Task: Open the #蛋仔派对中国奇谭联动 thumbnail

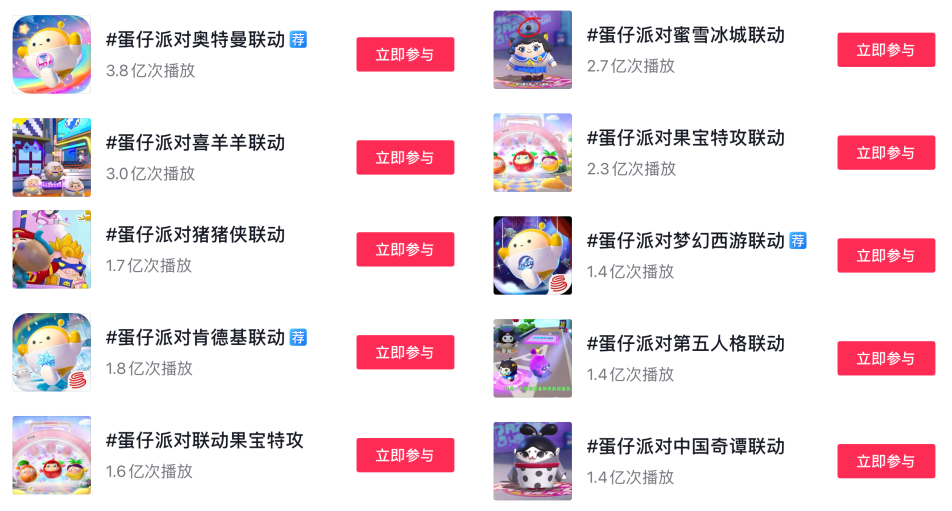Action: point(533,461)
